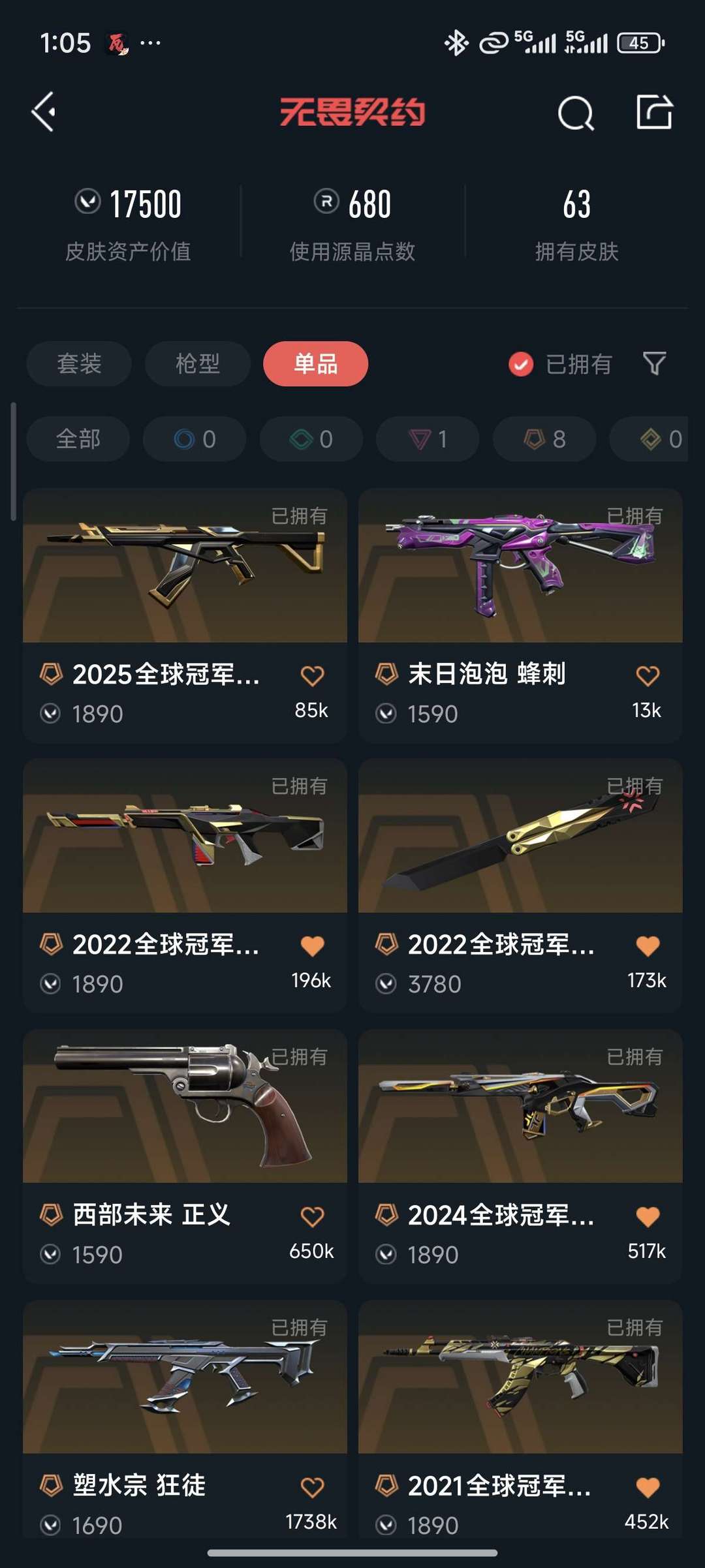This screenshot has width=705, height=1568.
Task: Like the 2025全球冠军 skin with the heart
Action: click(312, 675)
